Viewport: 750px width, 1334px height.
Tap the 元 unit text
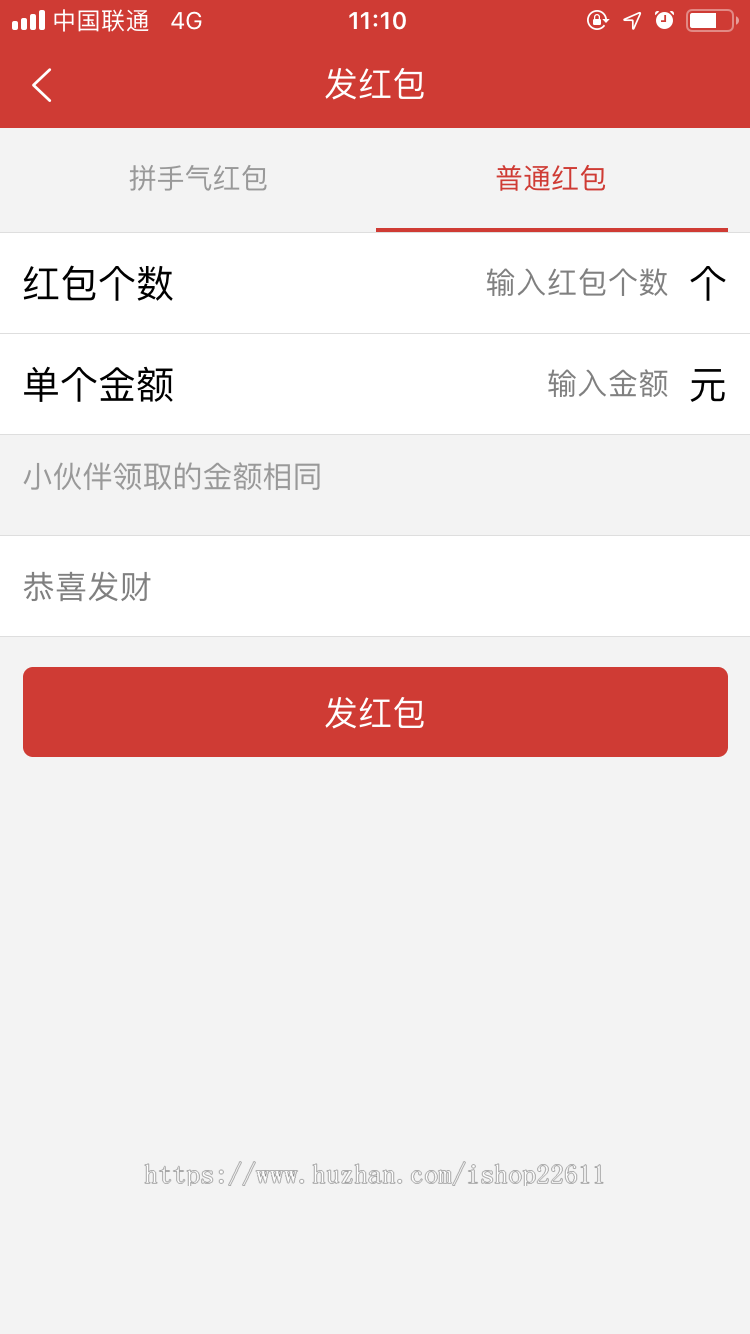tap(710, 384)
